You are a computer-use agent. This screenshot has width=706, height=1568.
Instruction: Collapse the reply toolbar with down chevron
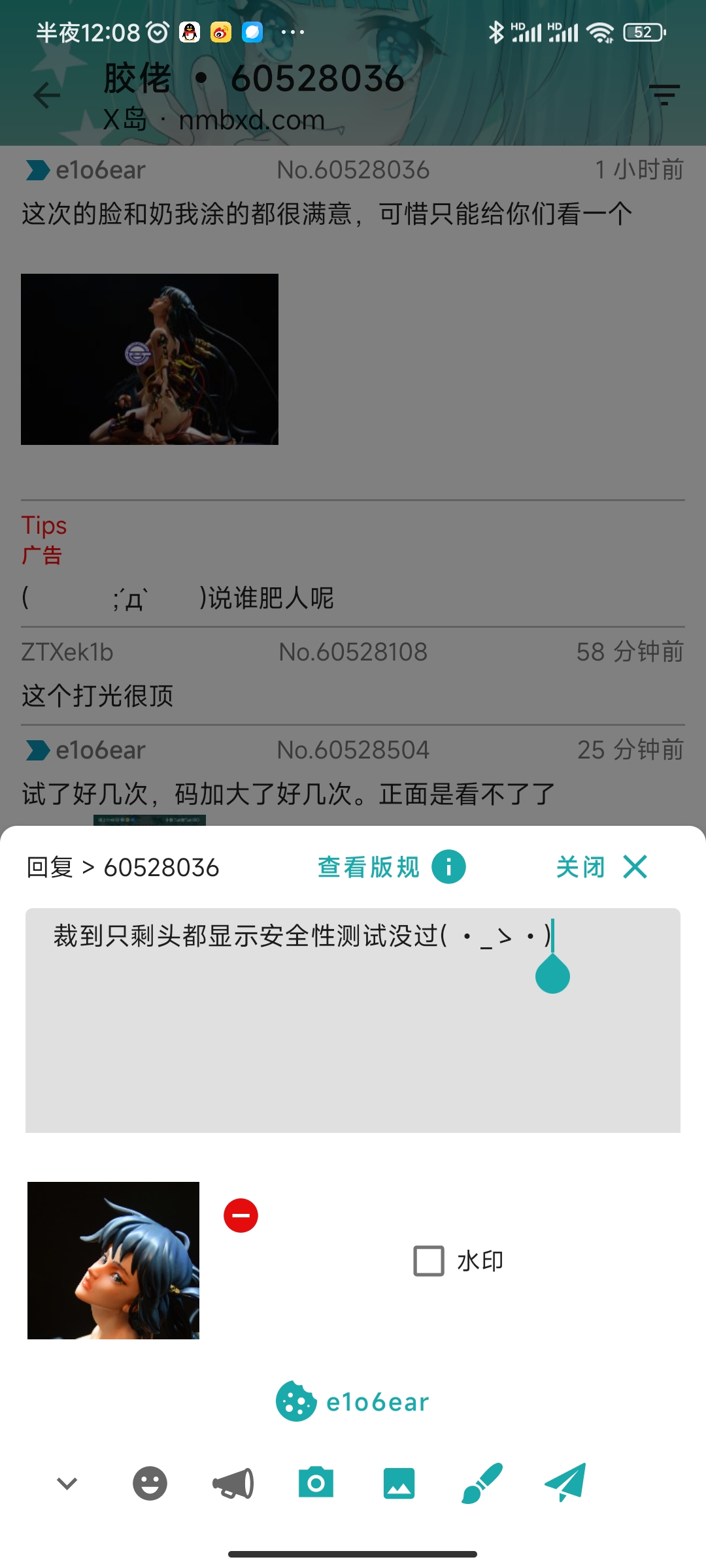click(x=67, y=1483)
